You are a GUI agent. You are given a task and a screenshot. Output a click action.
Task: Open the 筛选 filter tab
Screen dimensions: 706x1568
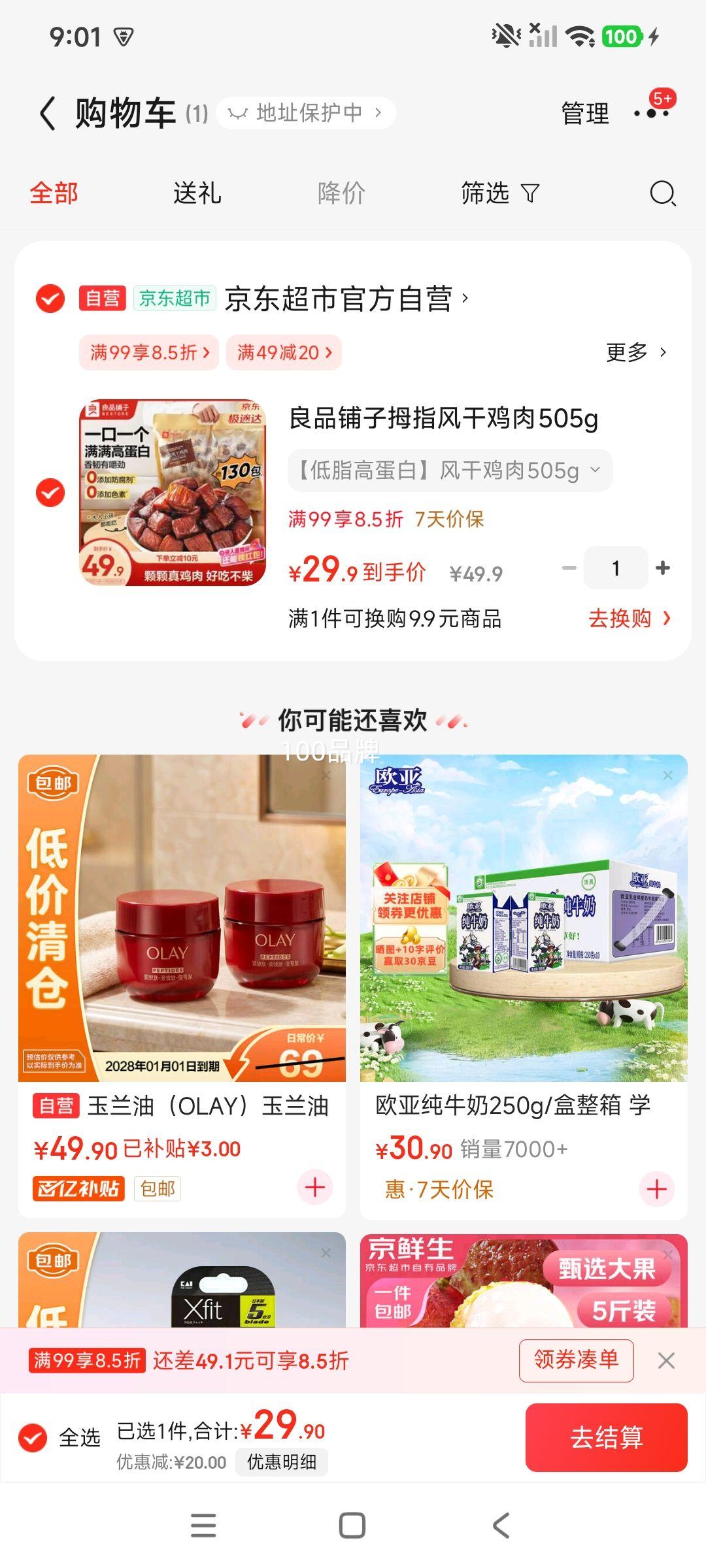(x=501, y=193)
